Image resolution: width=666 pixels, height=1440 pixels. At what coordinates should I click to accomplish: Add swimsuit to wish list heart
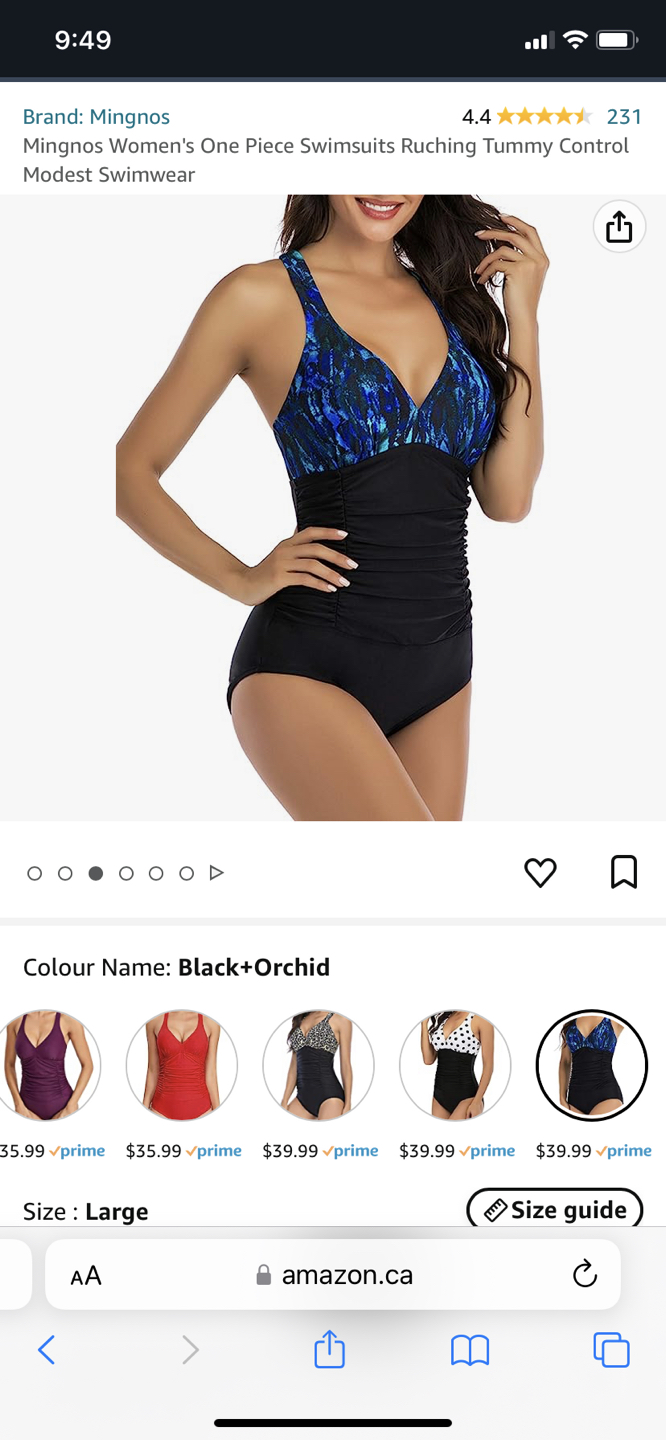[x=540, y=872]
